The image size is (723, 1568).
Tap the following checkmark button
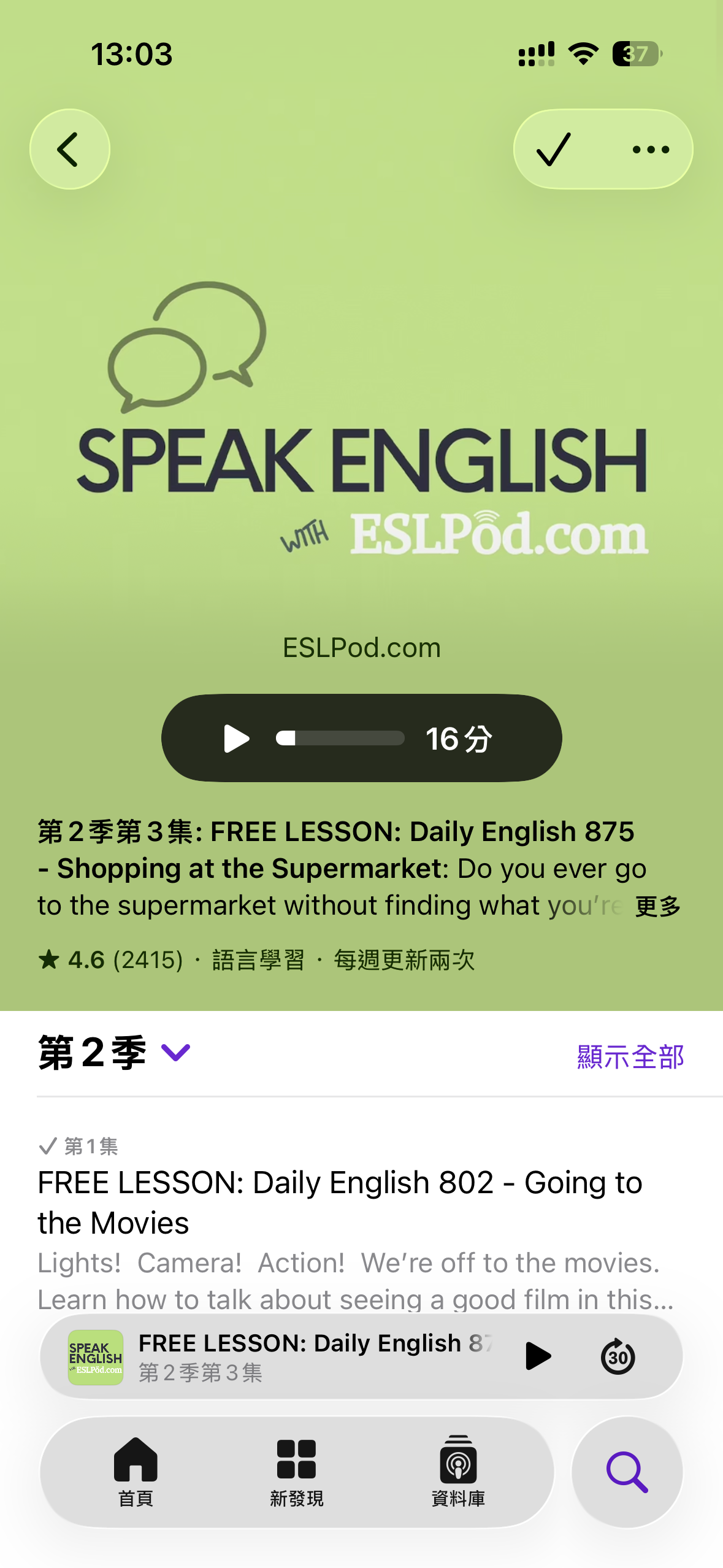(554, 149)
